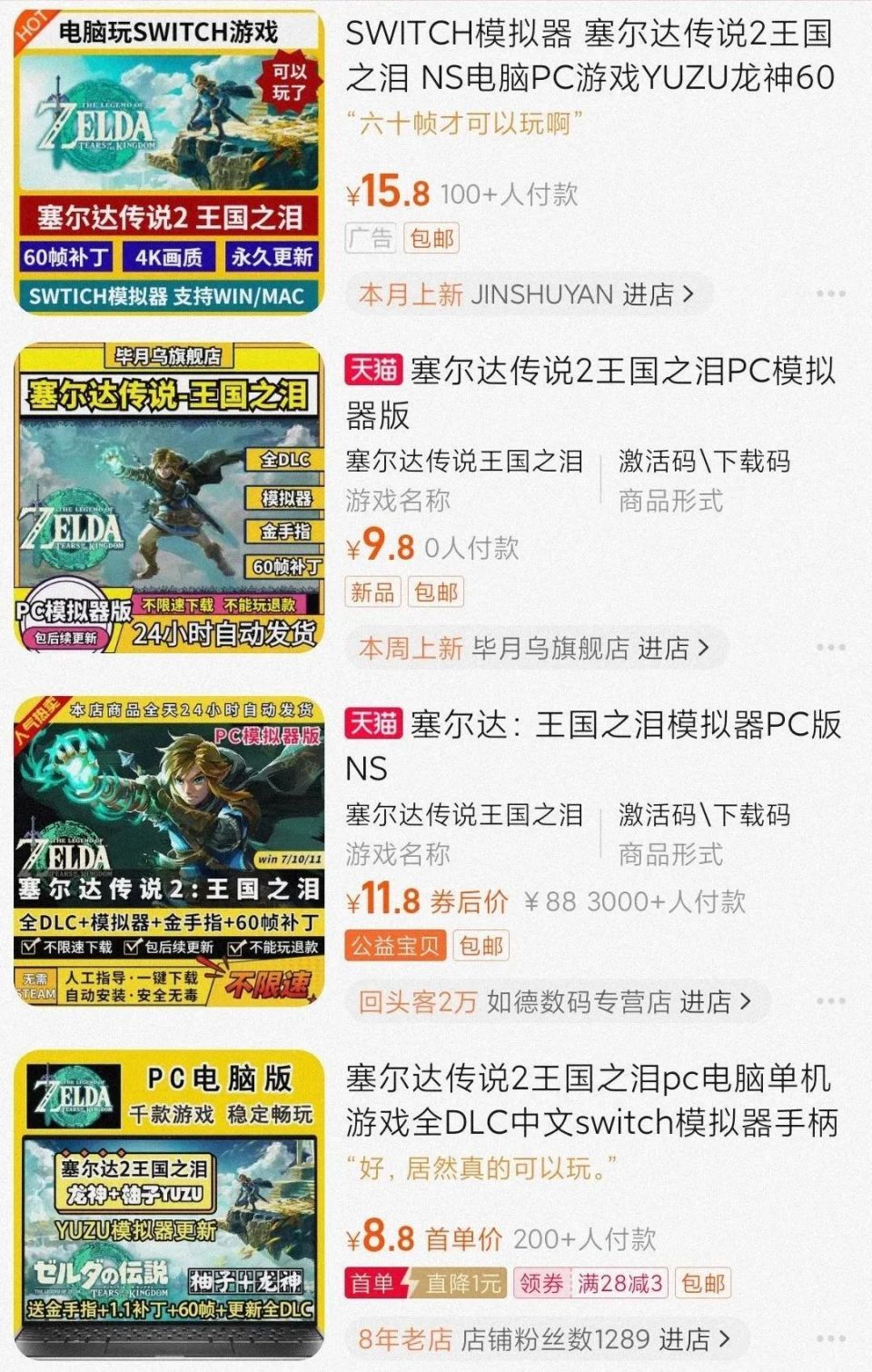
Task: Open listing titled 塞尔达：王国之泪模拟器PC版NS
Action: (x=590, y=745)
